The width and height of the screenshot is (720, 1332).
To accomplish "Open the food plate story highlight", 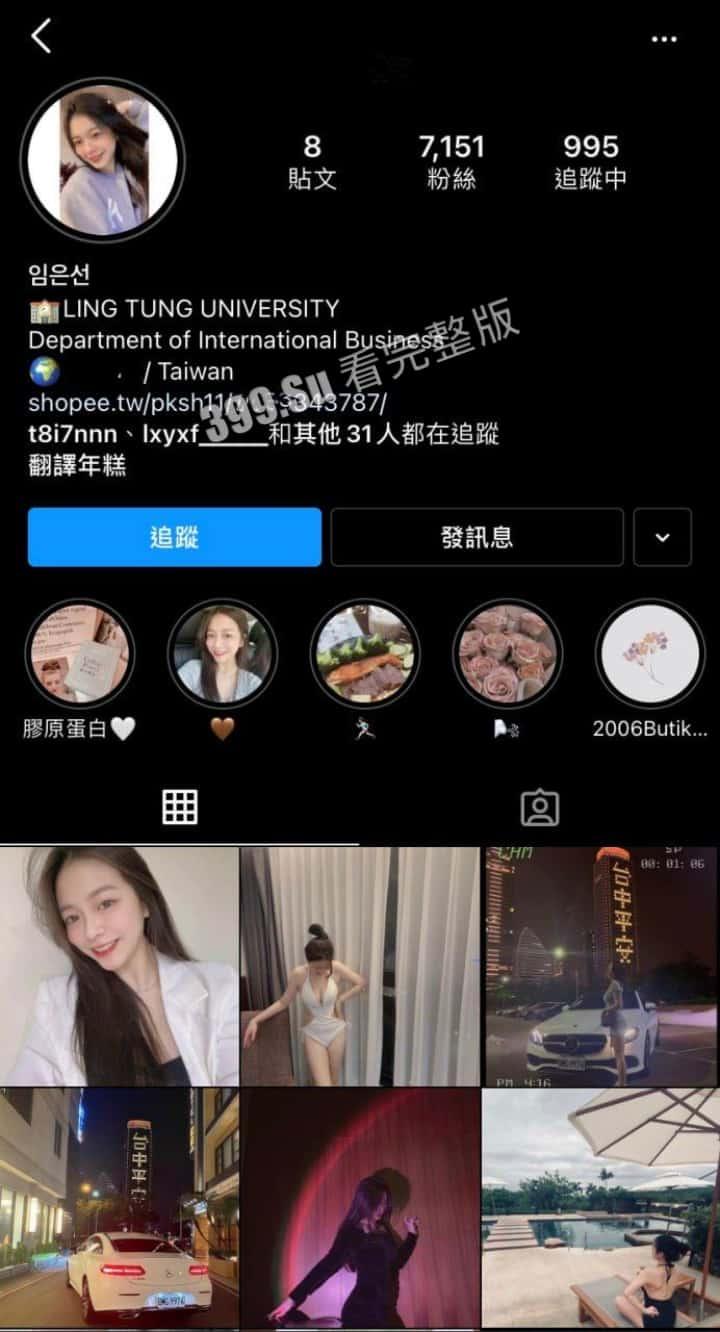I will point(365,654).
